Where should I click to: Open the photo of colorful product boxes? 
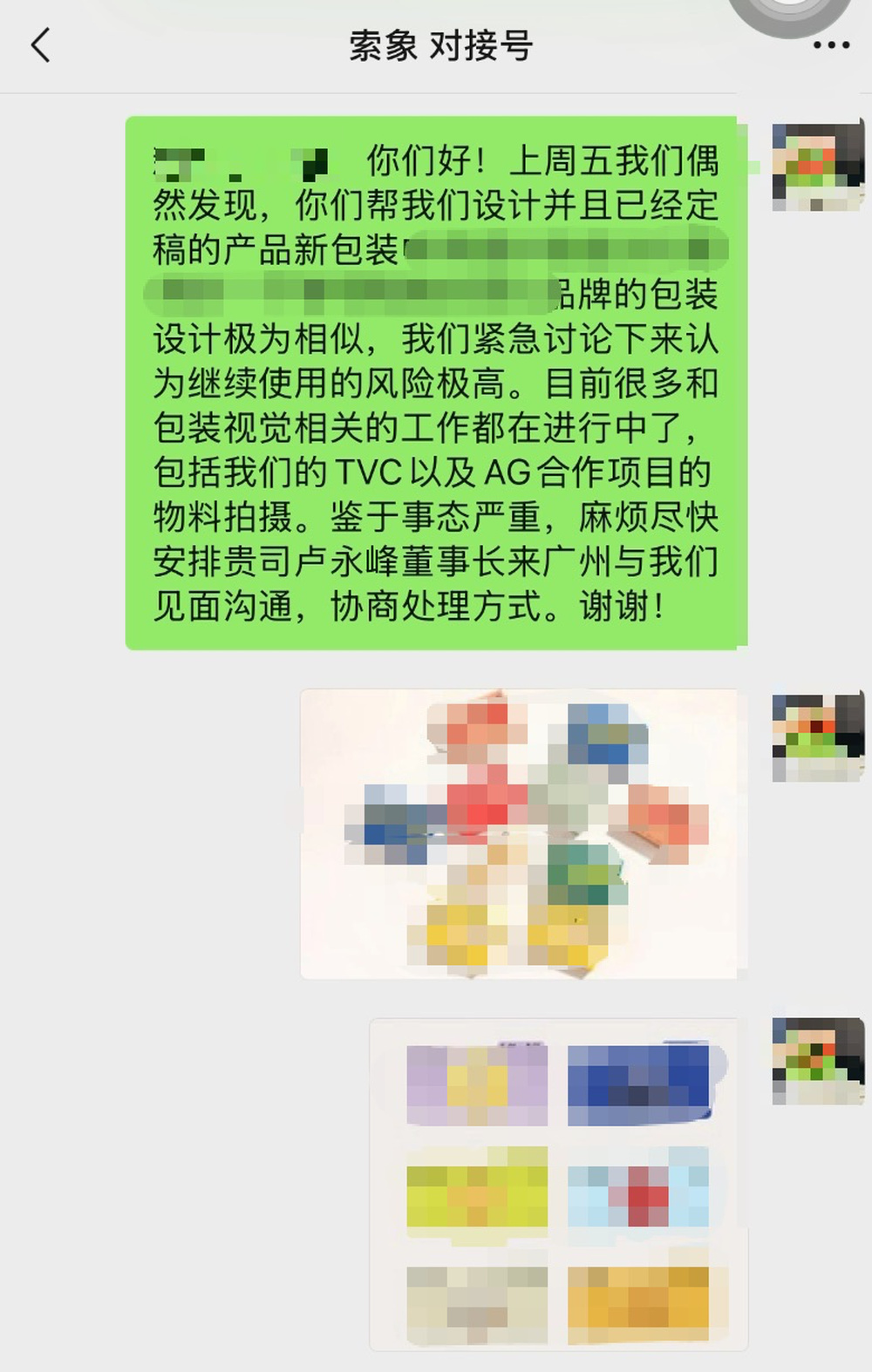(519, 833)
